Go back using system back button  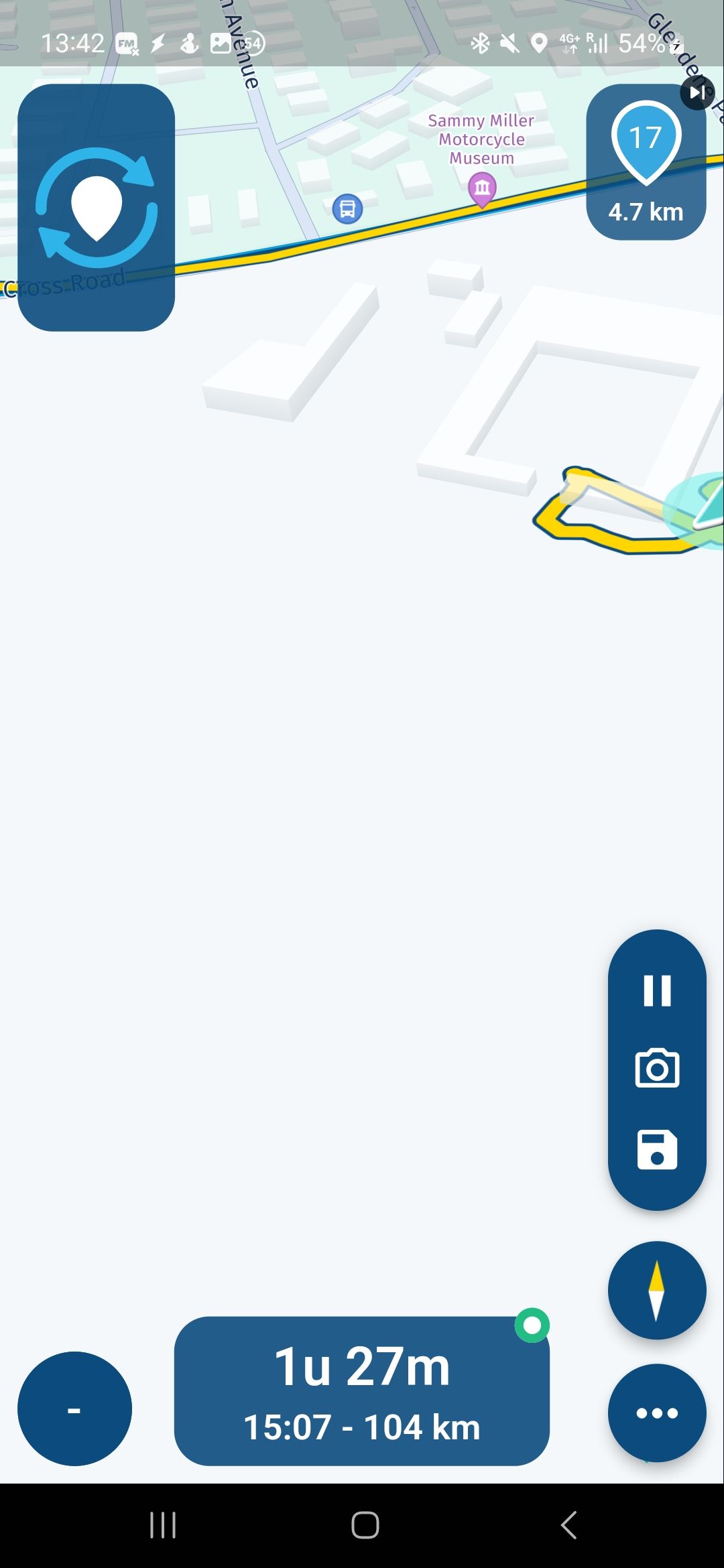pyautogui.click(x=568, y=1525)
